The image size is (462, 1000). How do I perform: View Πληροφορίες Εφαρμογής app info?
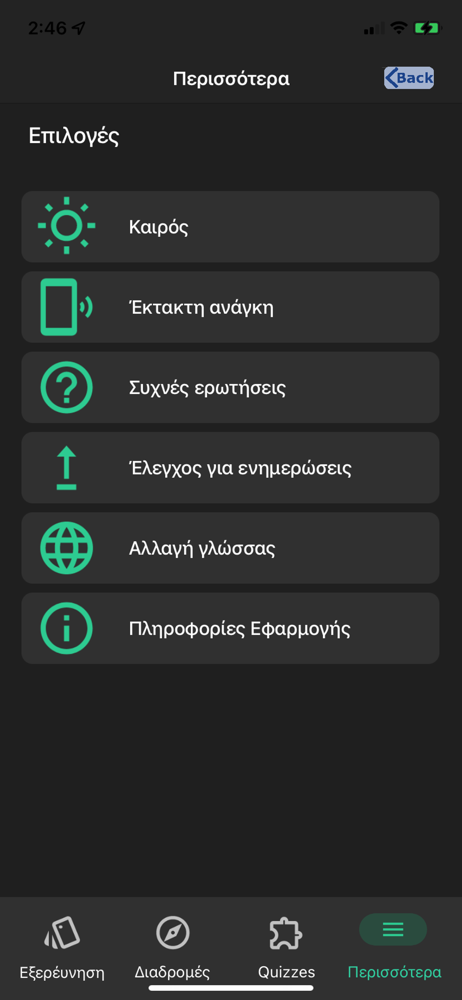coord(230,628)
